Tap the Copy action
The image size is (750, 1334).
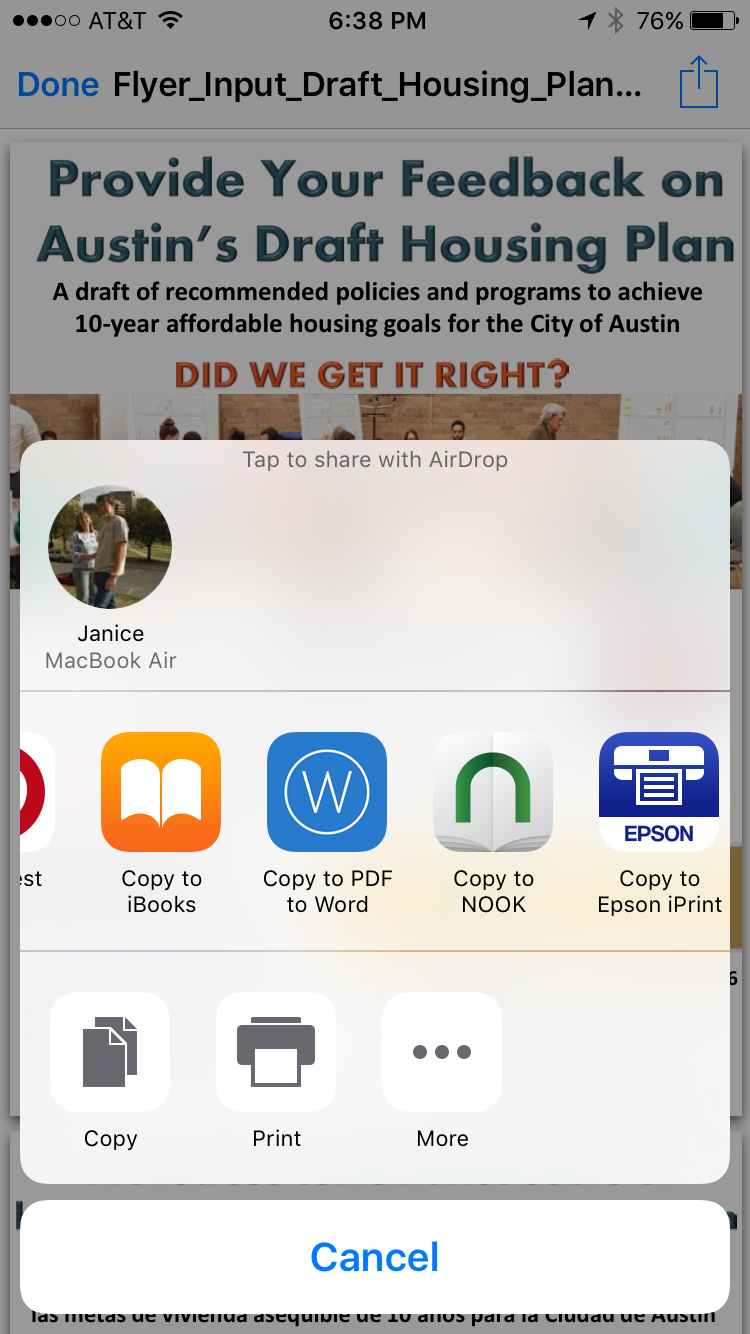point(110,1052)
